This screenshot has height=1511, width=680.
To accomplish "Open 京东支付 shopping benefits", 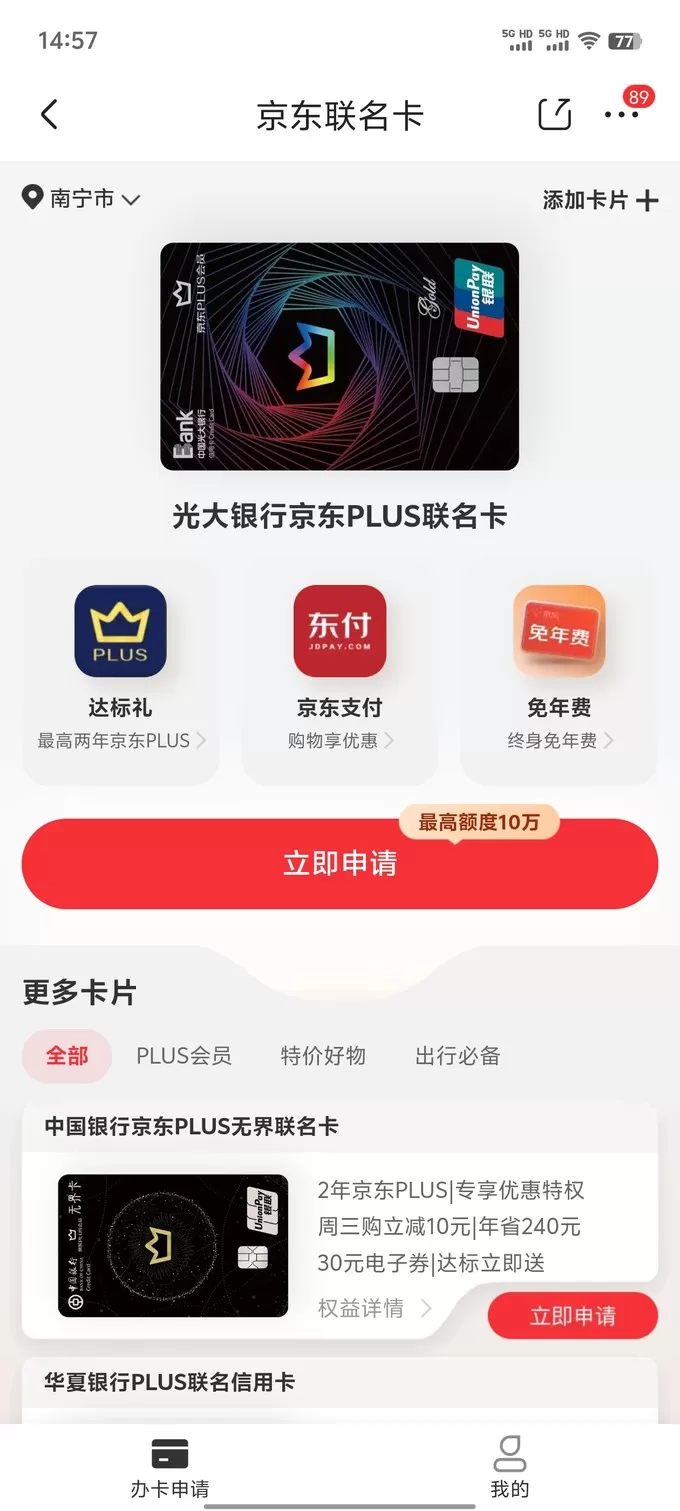I will point(340,668).
